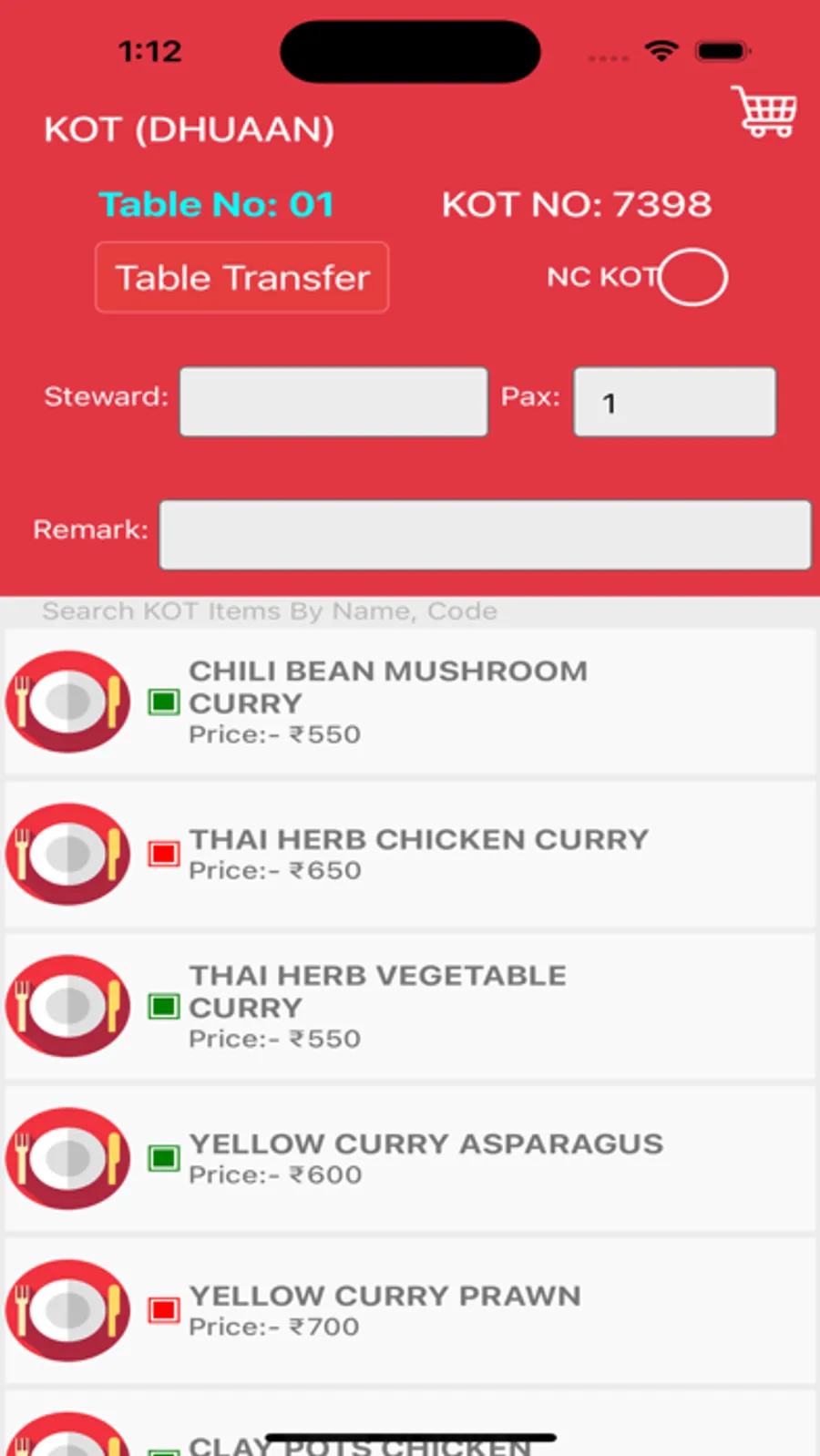The image size is (820, 1456).
Task: Tap the Table Transfer button
Action: coord(242,277)
